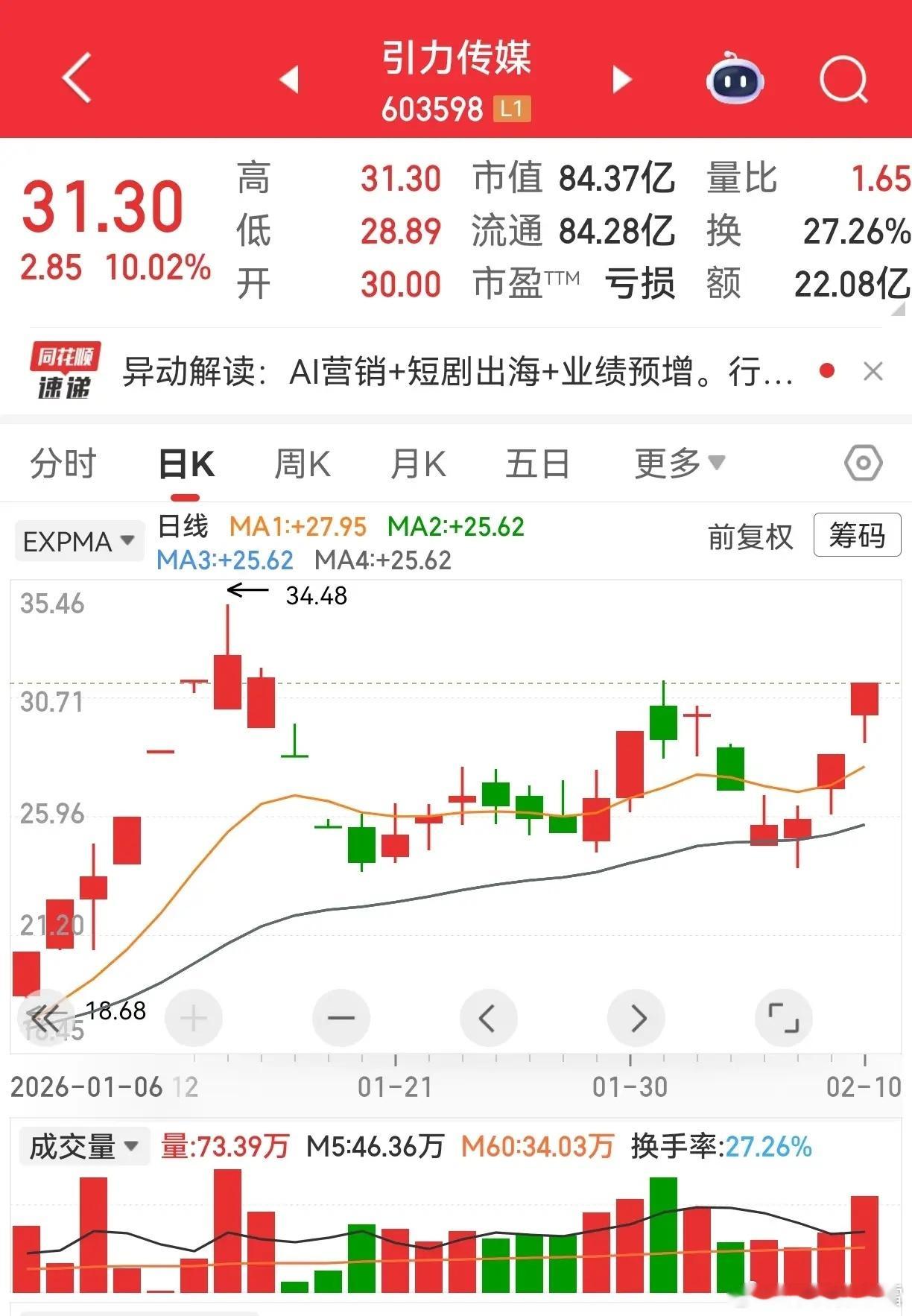Image resolution: width=912 pixels, height=1316 pixels.
Task: Change the EXPMA indicator
Action: tap(79, 541)
